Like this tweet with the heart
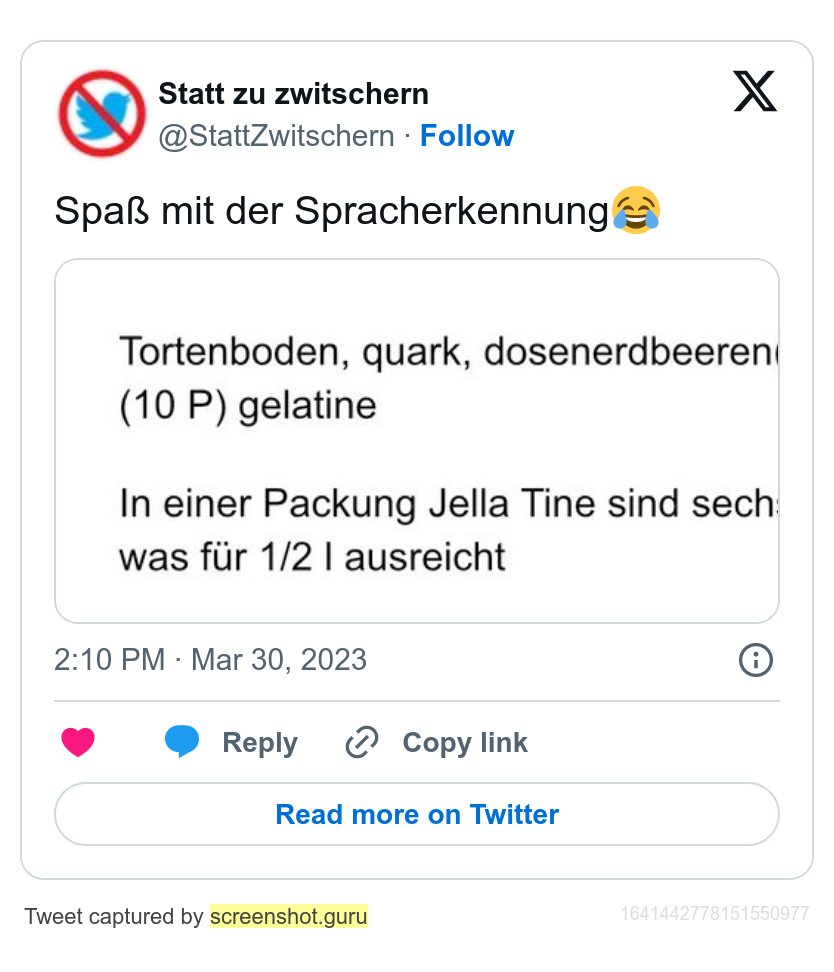This screenshot has height=972, width=834. 78,742
